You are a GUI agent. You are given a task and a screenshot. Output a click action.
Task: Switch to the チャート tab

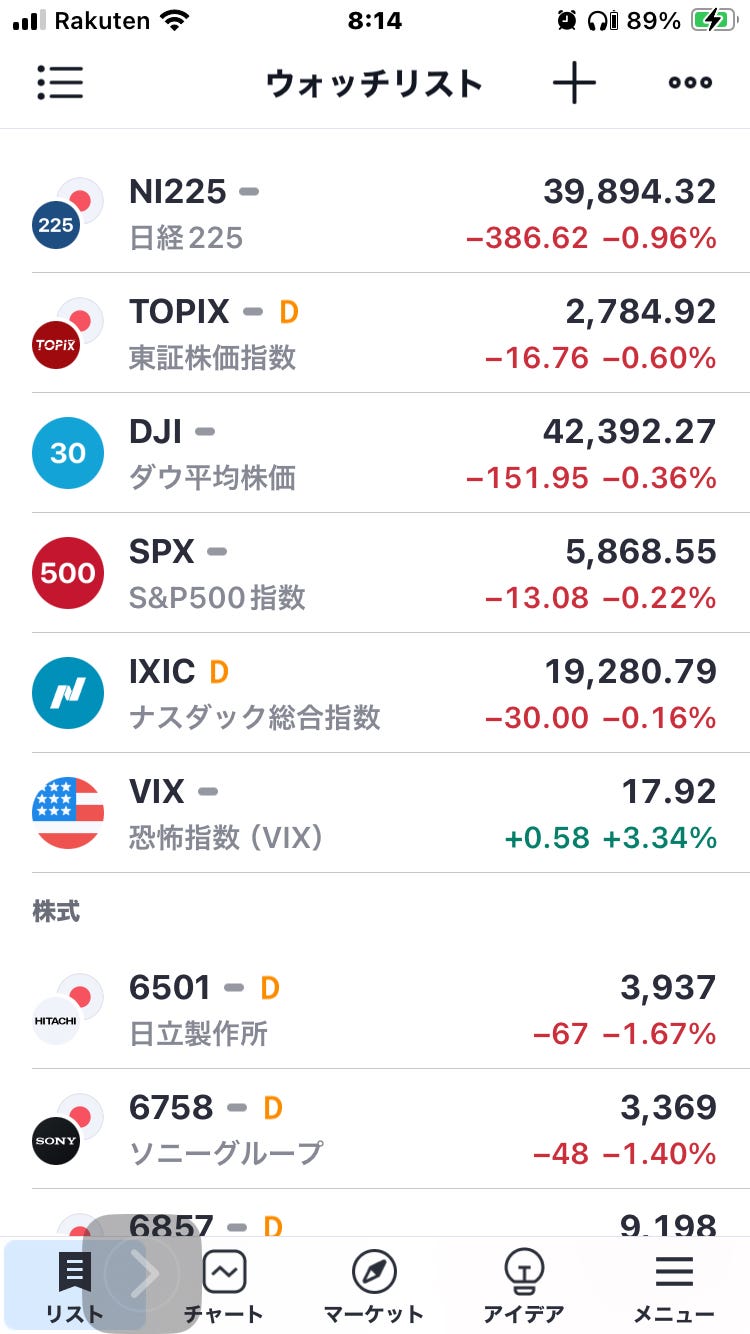click(x=224, y=1287)
